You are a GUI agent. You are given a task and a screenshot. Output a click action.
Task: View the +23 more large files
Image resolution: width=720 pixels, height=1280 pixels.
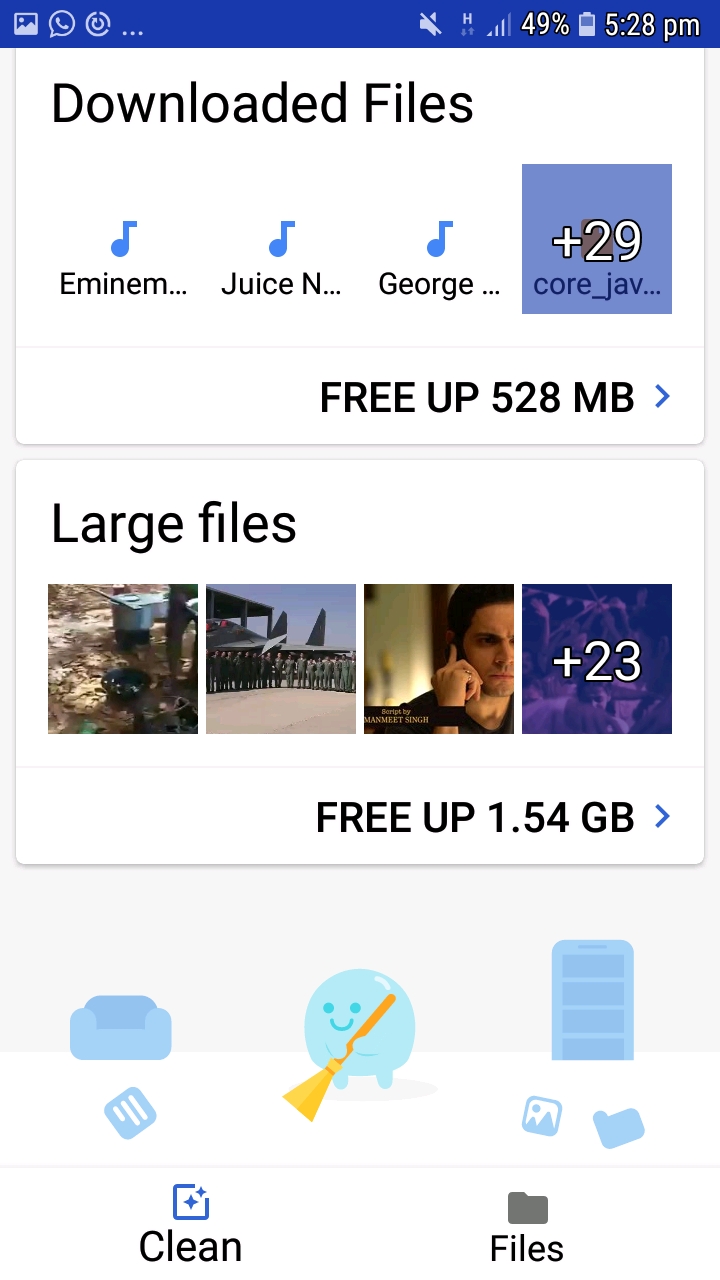(597, 659)
